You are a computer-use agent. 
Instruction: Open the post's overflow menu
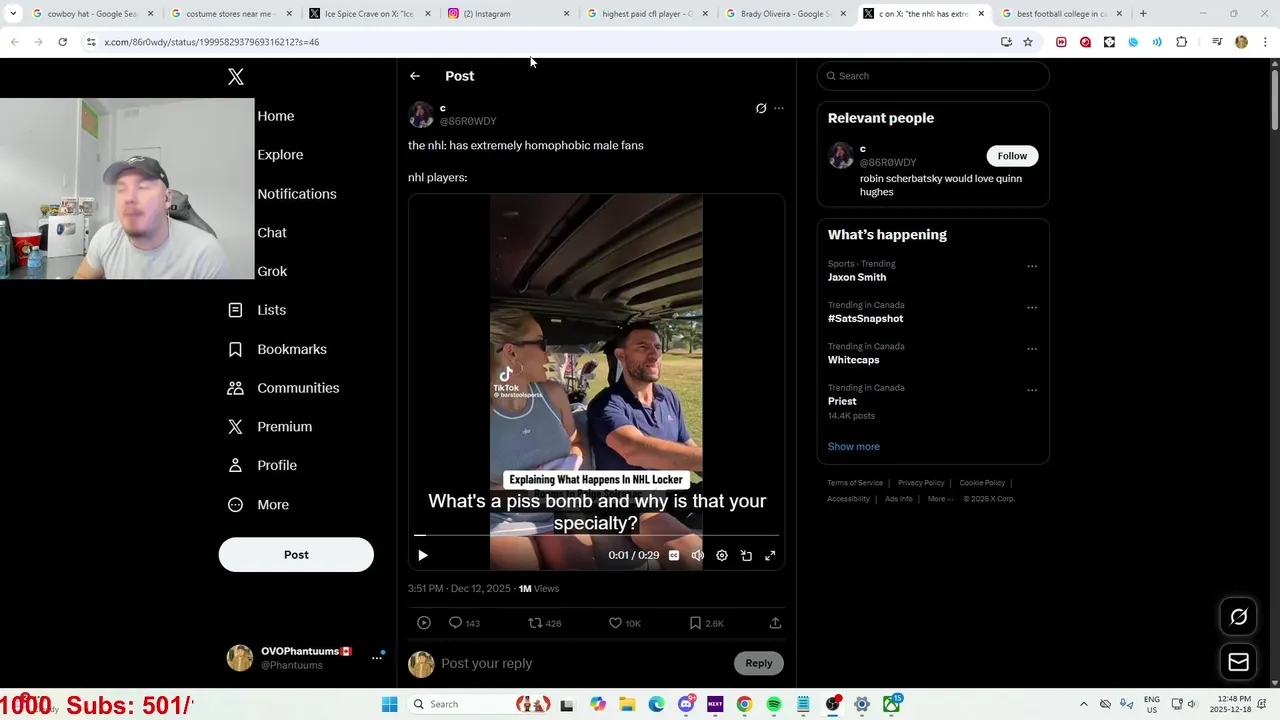coord(779,108)
